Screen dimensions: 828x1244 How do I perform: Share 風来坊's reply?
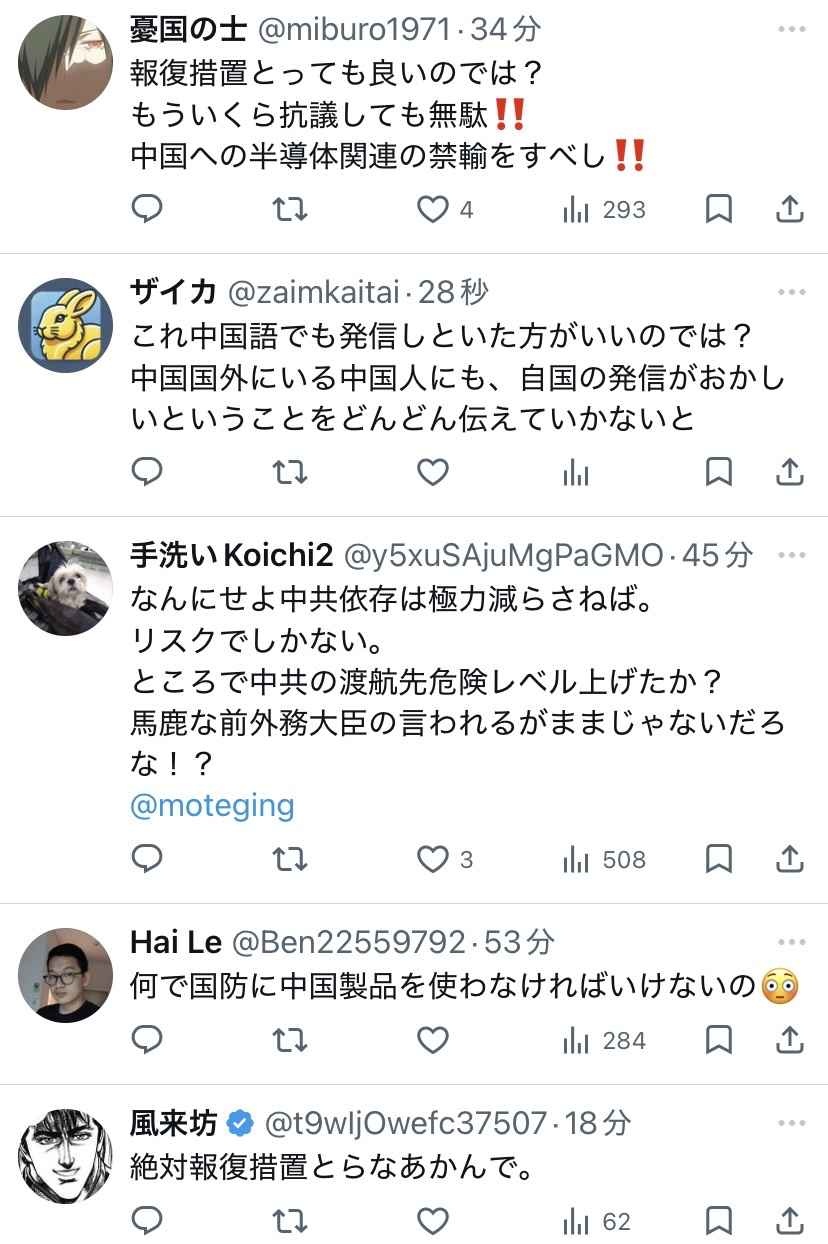point(789,1221)
